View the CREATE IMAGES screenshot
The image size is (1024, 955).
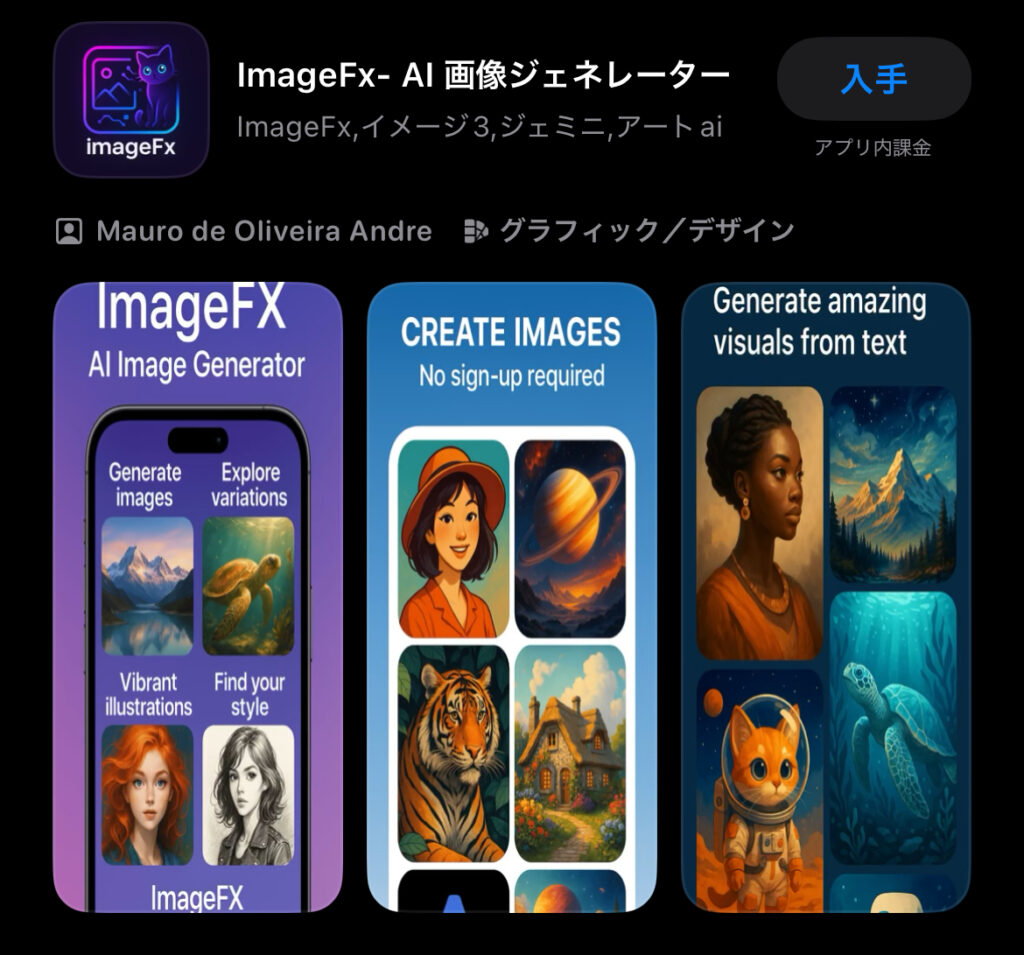click(511, 596)
